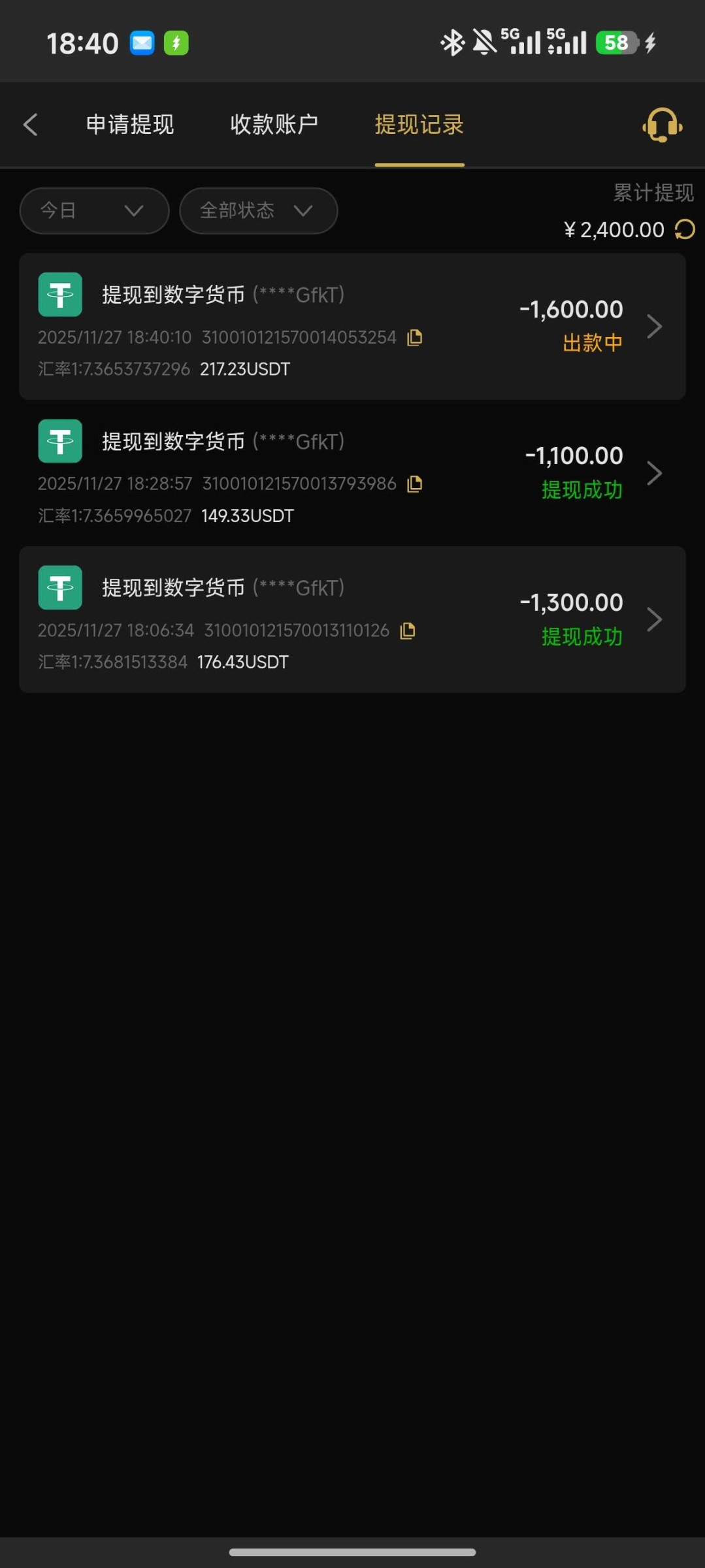
Task: Copy order number ending in 3110126
Action: pos(408,630)
